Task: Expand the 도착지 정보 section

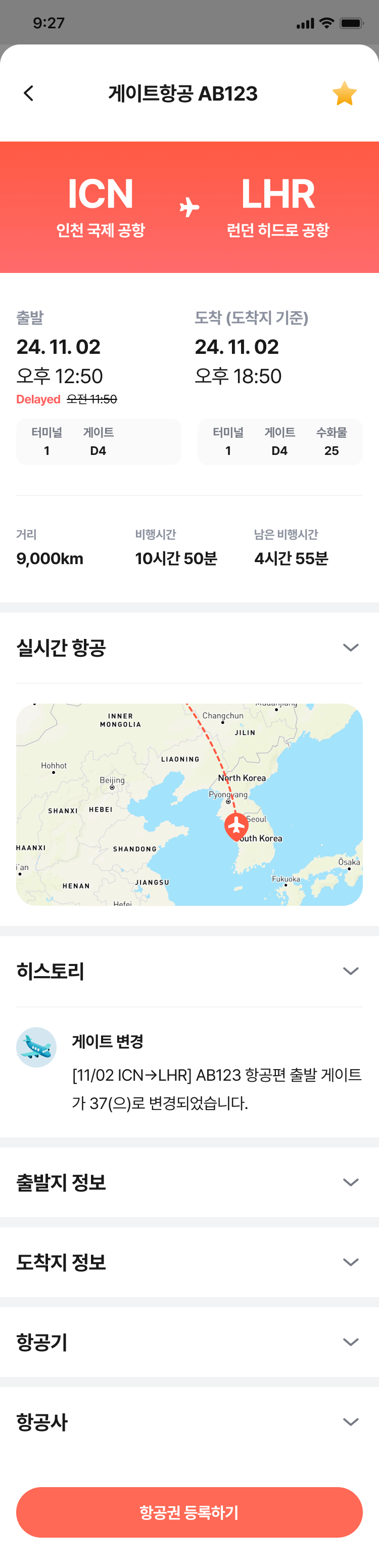Action: click(x=350, y=1262)
